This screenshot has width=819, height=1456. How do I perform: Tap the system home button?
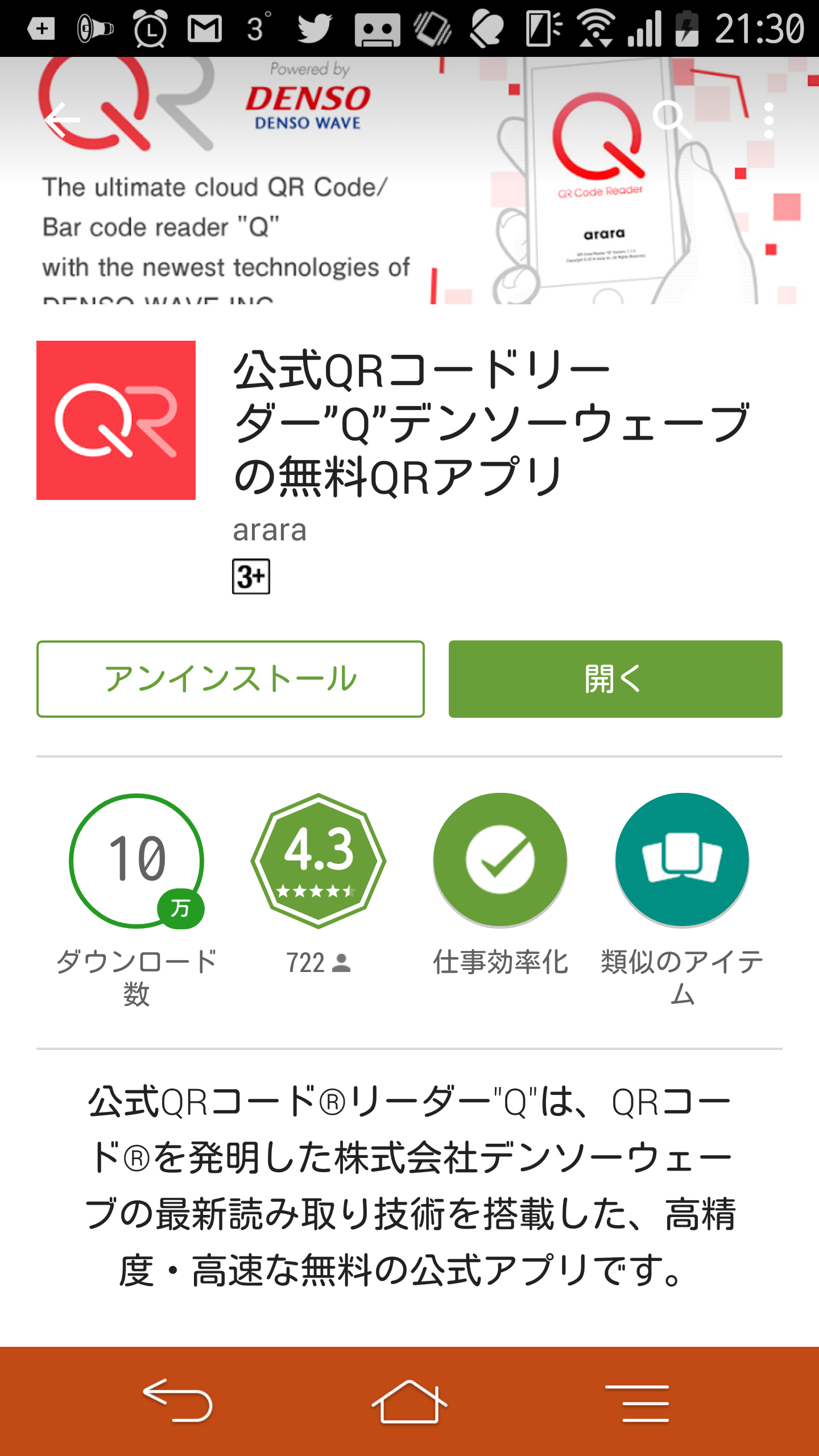tap(409, 1401)
